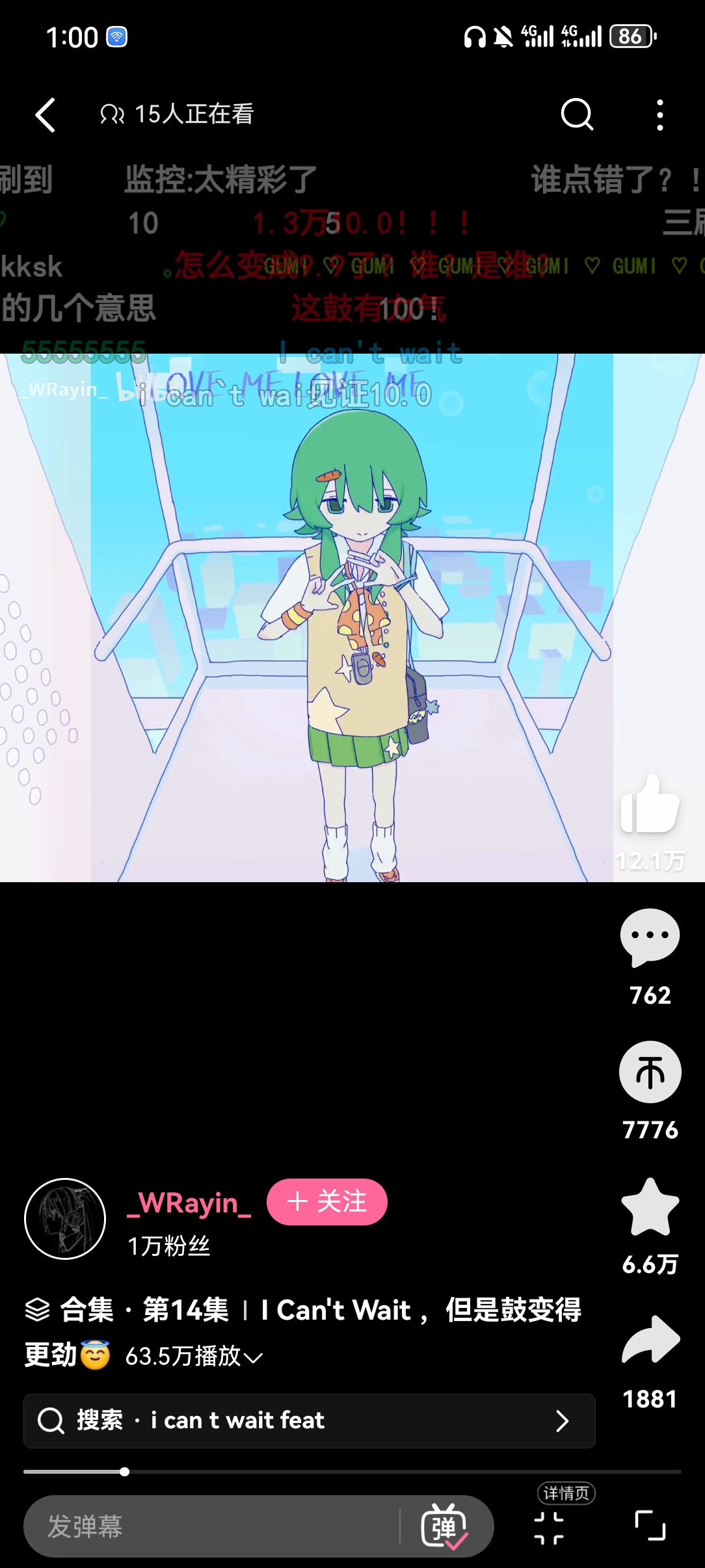The width and height of the screenshot is (705, 1568).
Task: Expand the video description chevron
Action: [253, 1357]
